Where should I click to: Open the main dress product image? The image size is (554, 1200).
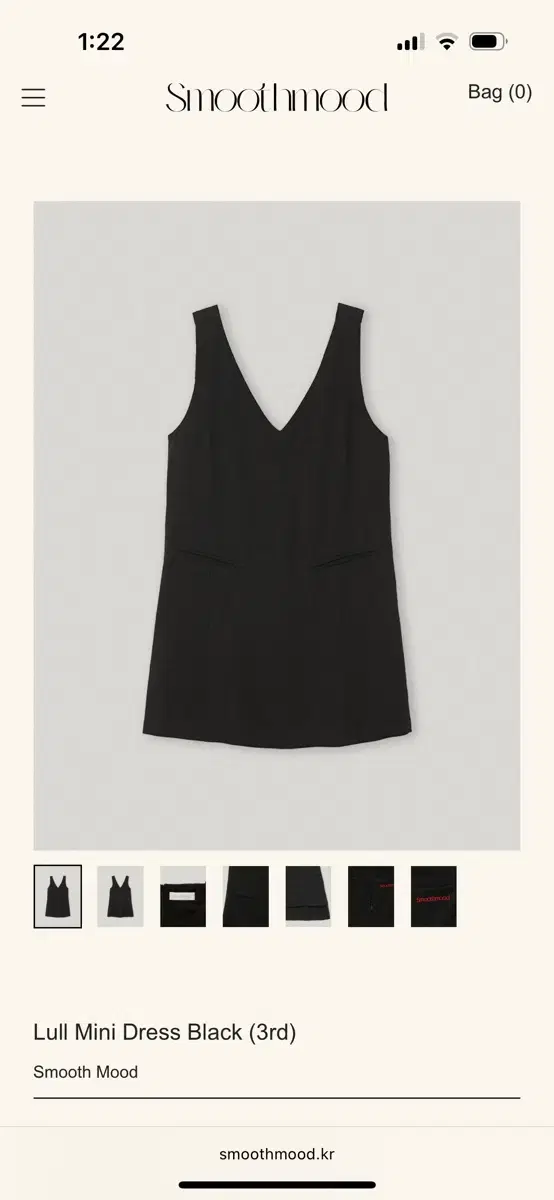coord(277,526)
